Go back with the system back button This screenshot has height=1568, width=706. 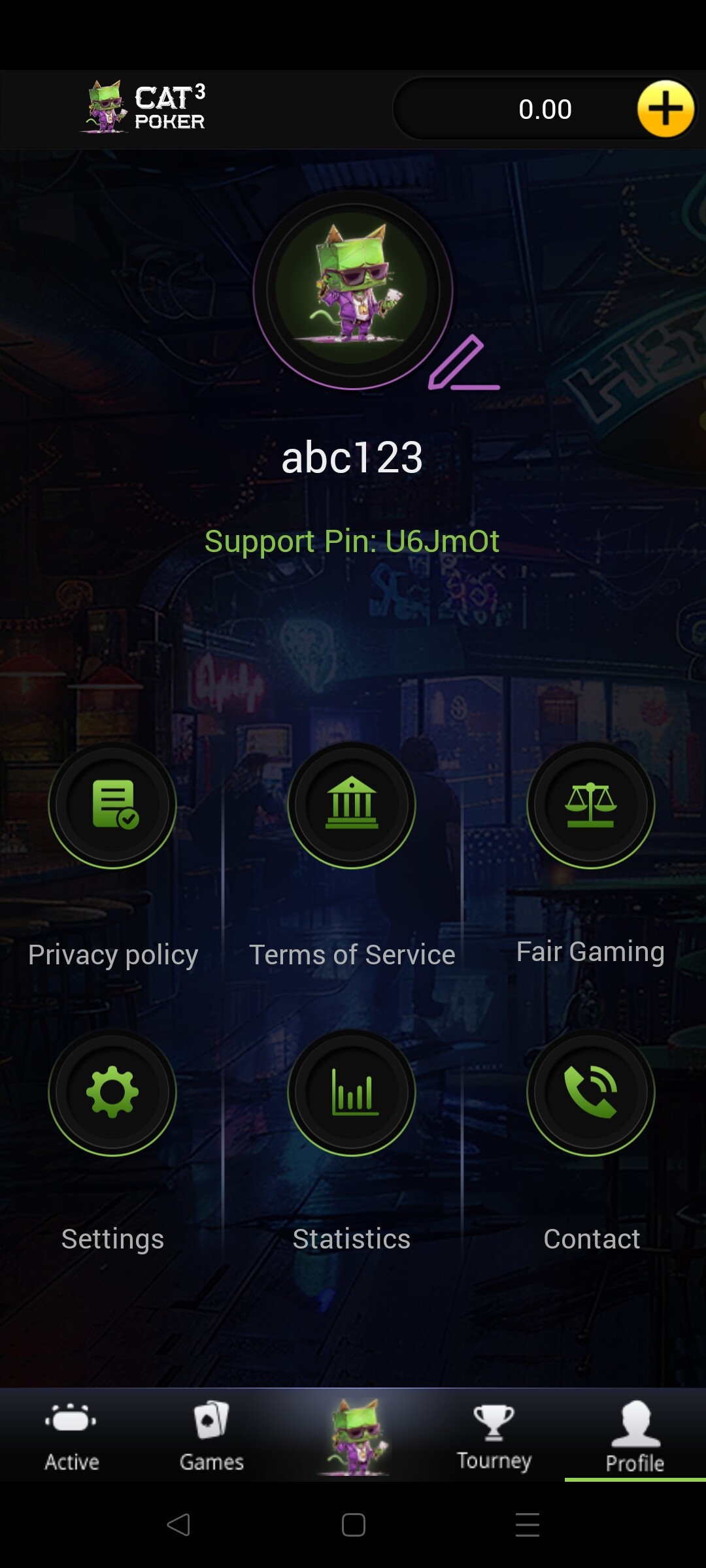click(x=178, y=1525)
